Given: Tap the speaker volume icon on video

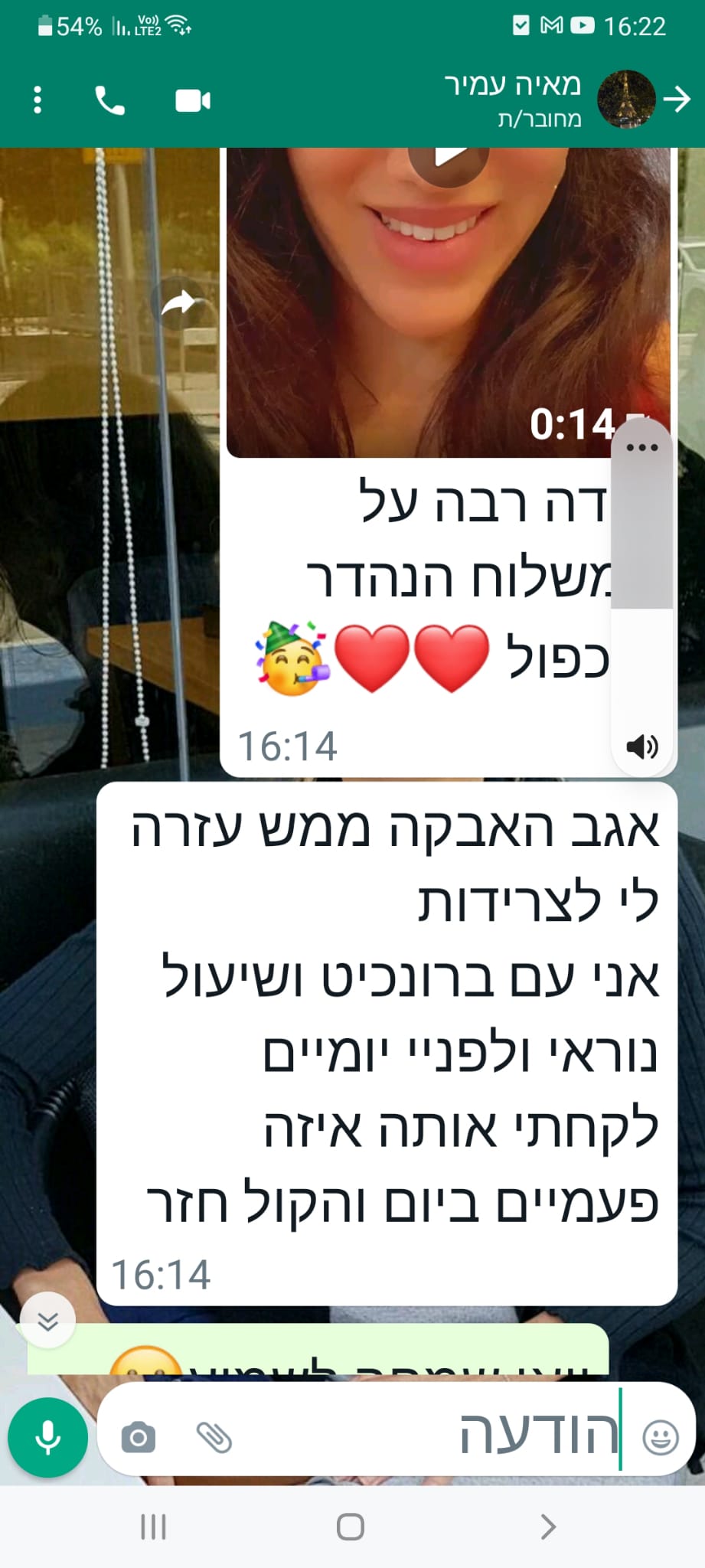Looking at the screenshot, I should tap(641, 746).
